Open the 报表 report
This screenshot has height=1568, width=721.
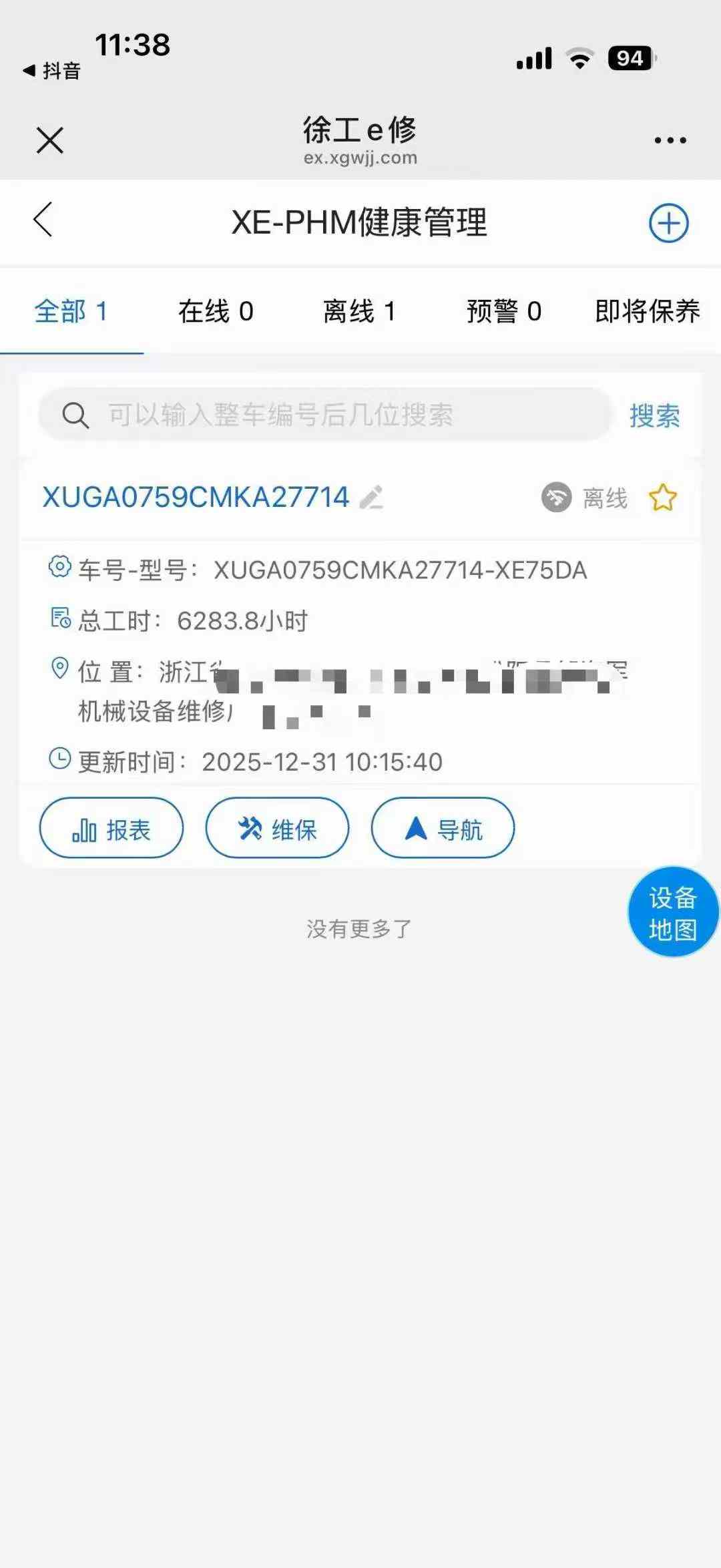111,828
